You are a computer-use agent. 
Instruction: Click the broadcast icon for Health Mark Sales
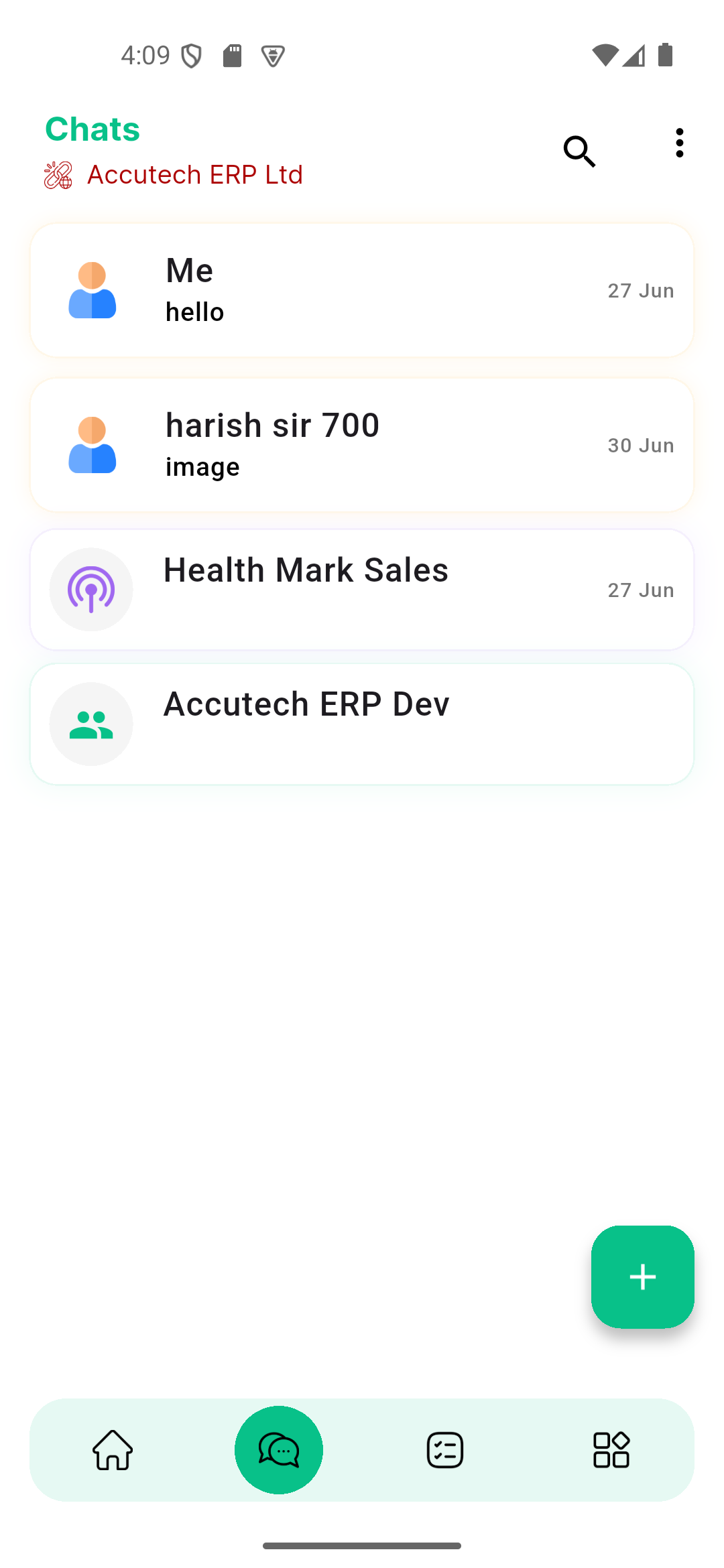(x=91, y=589)
